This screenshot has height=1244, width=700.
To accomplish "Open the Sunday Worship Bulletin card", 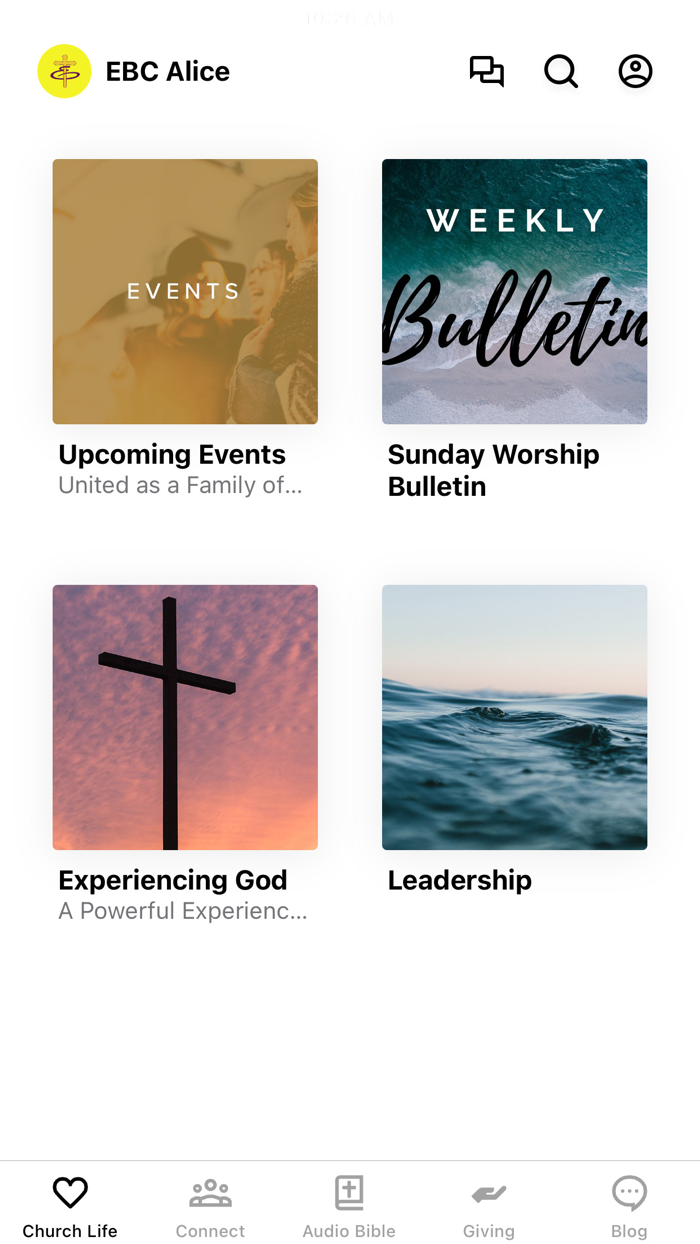I will tap(514, 292).
